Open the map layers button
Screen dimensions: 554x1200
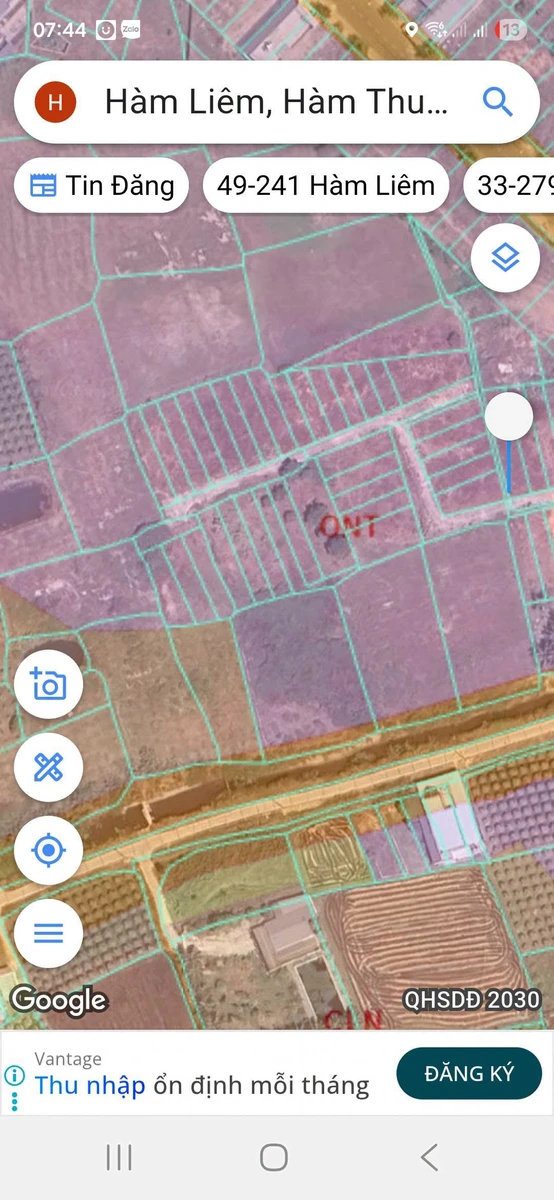tap(506, 258)
